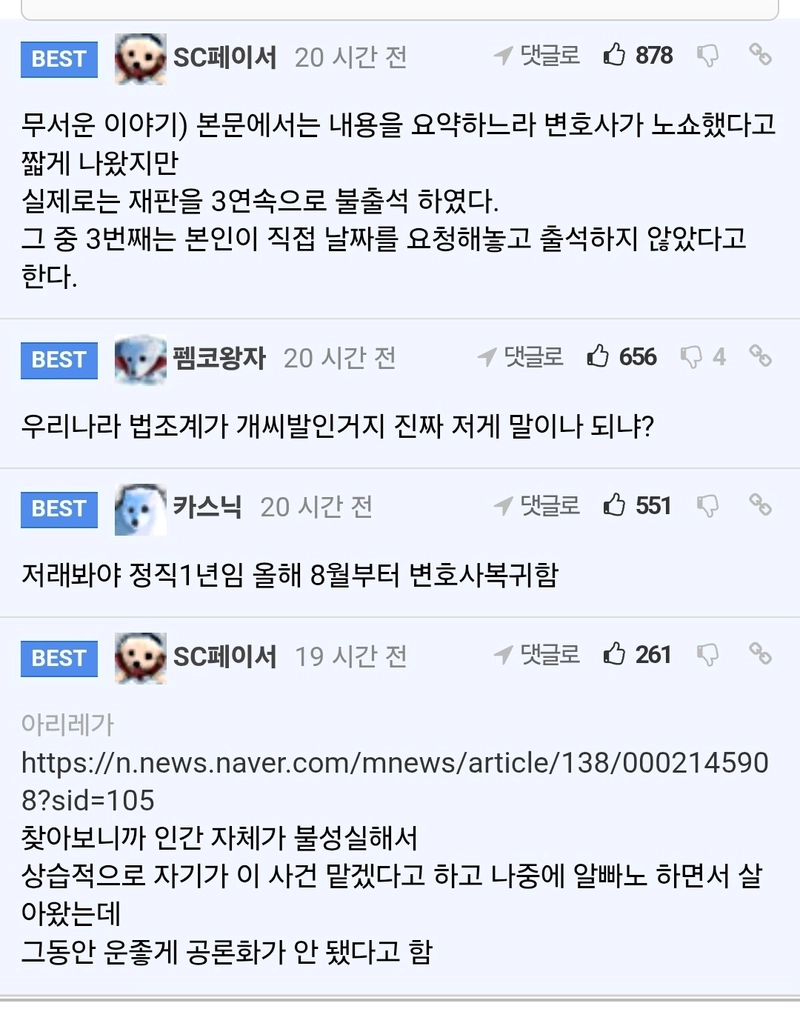Screen dimensions: 800x1012
Task: Tap 댓글로 on SC페이서's 878-like comment
Action: [538, 56]
